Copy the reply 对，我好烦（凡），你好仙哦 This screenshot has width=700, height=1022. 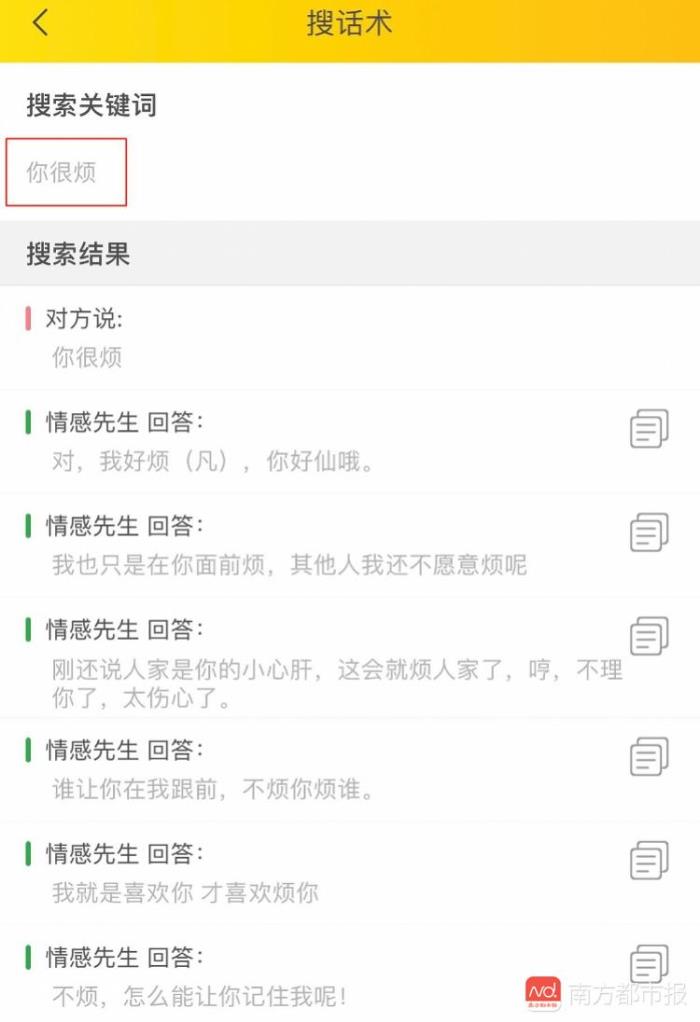click(649, 428)
